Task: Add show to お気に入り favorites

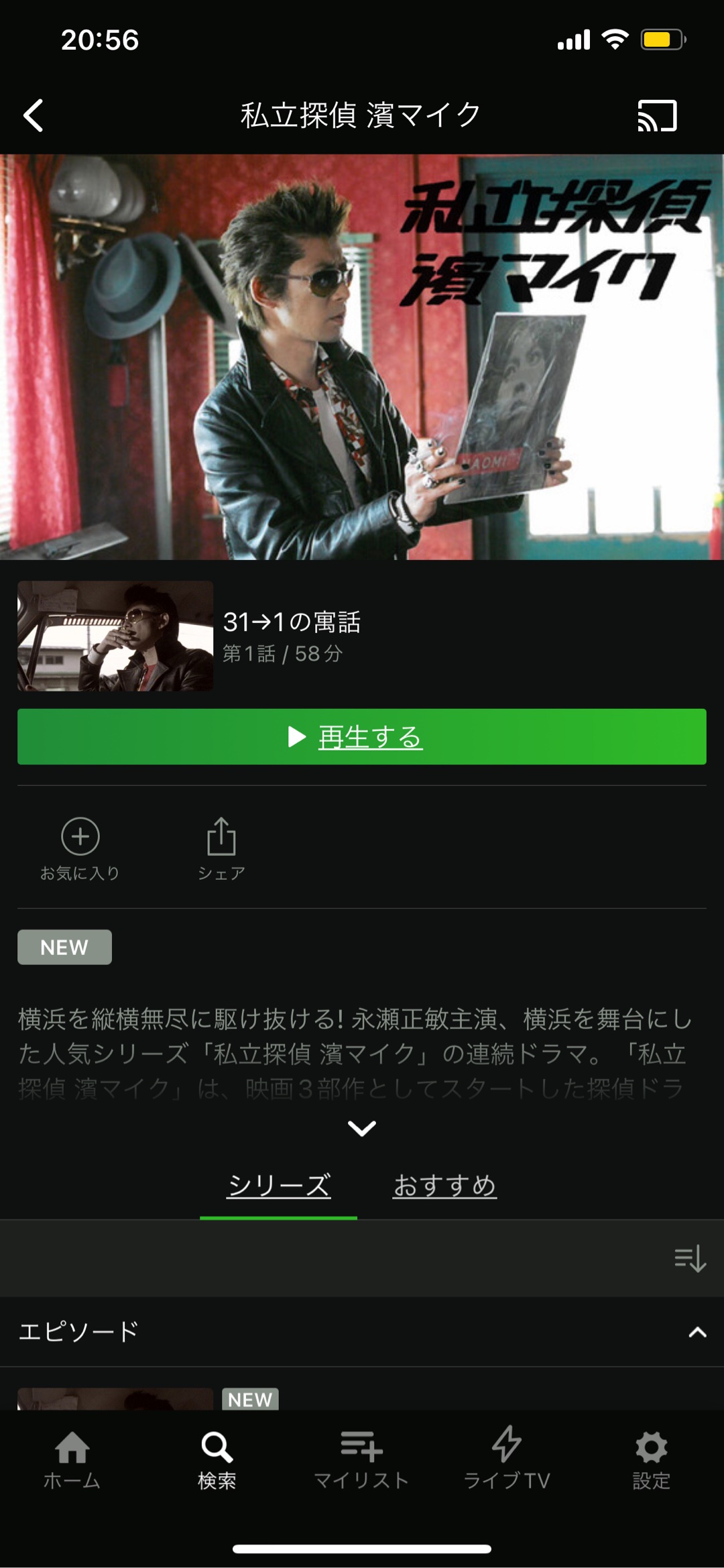Action: click(80, 848)
